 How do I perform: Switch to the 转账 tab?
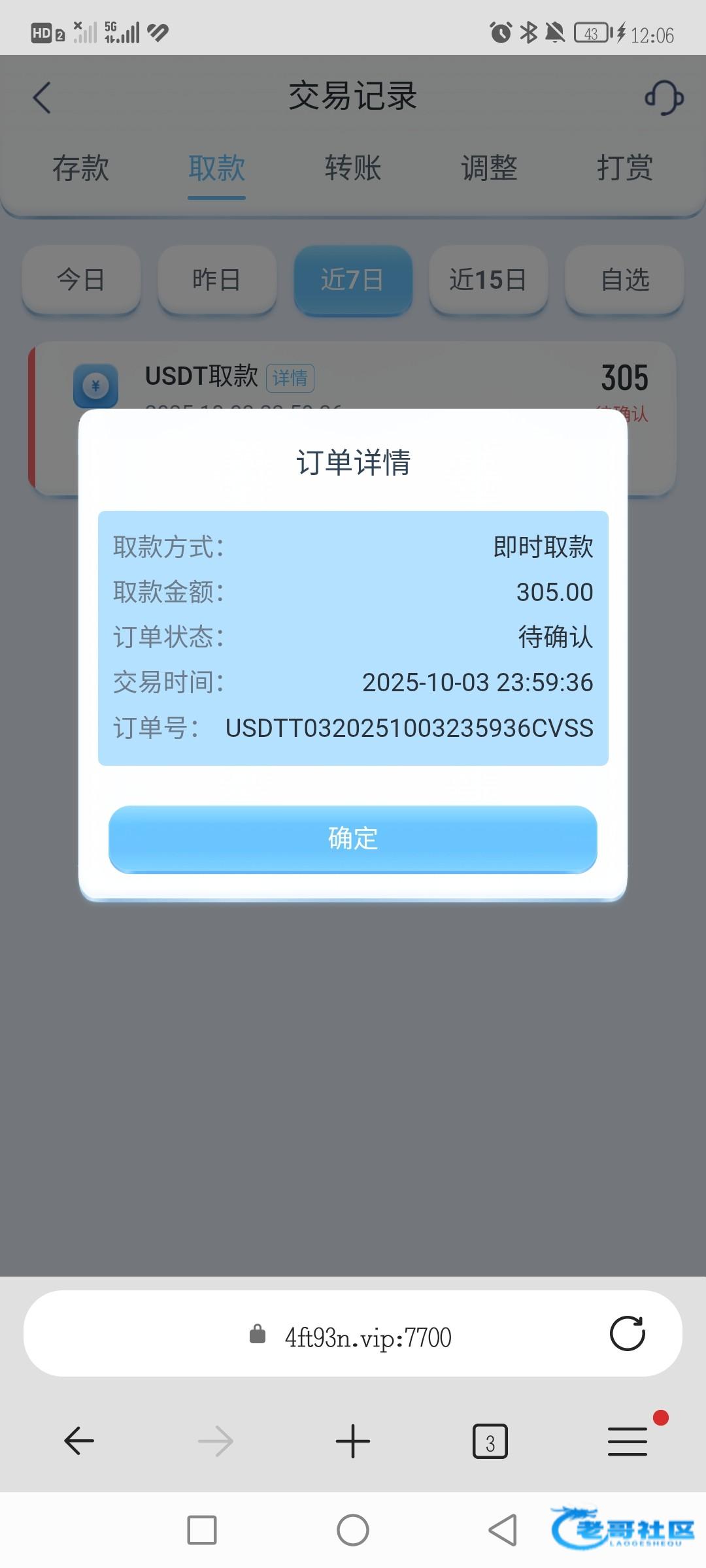[x=353, y=169]
